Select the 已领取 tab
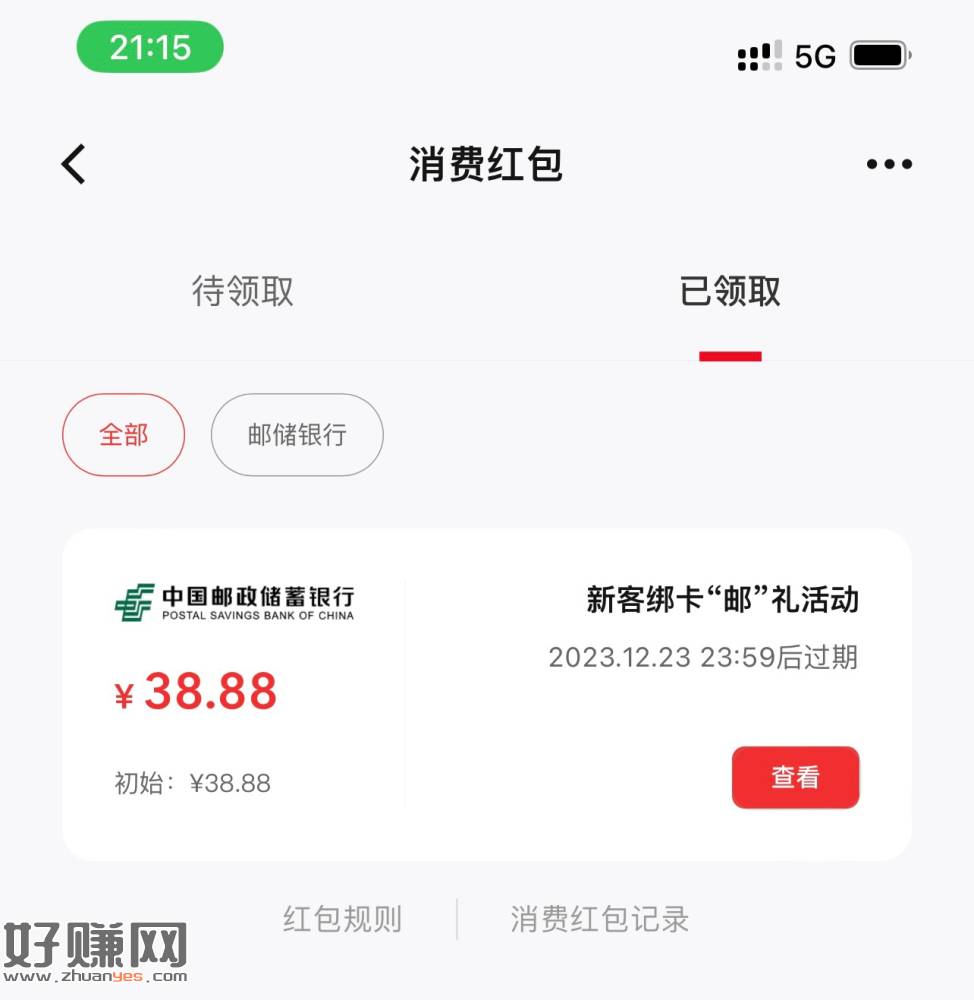This screenshot has width=974, height=1000. tap(730, 291)
